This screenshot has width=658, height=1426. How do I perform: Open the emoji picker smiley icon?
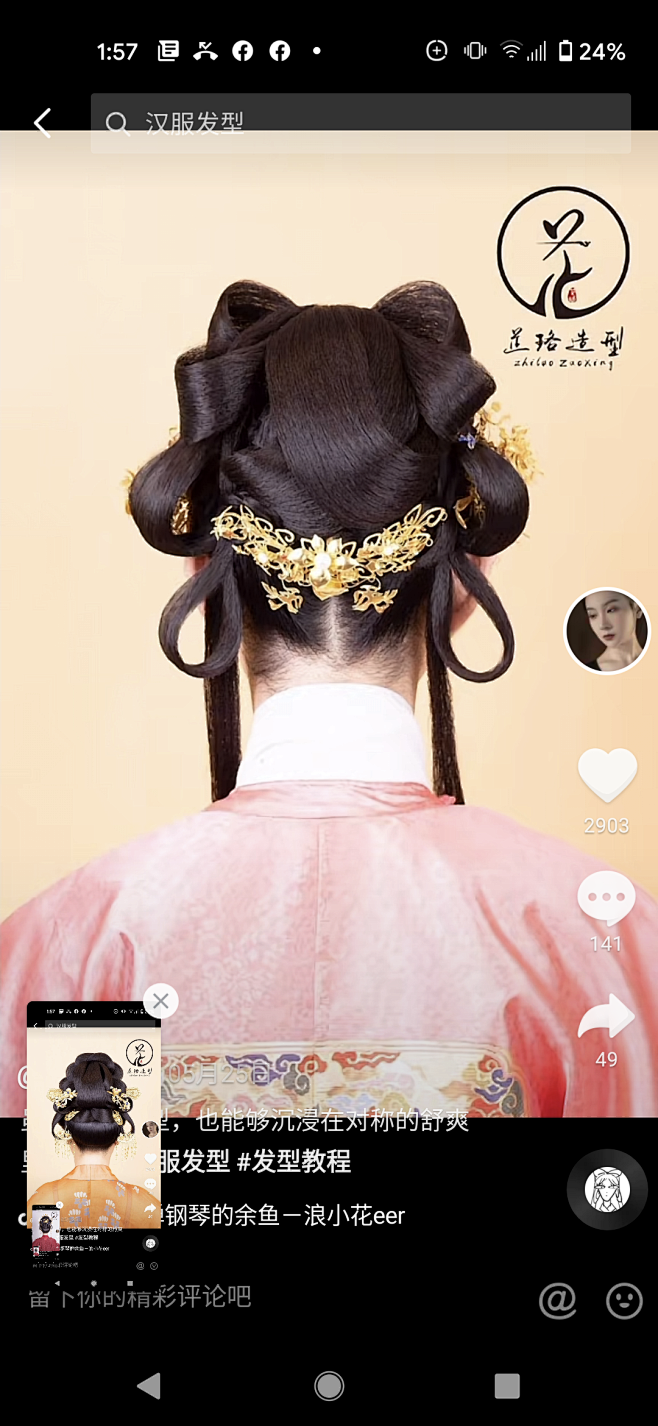click(x=624, y=1300)
